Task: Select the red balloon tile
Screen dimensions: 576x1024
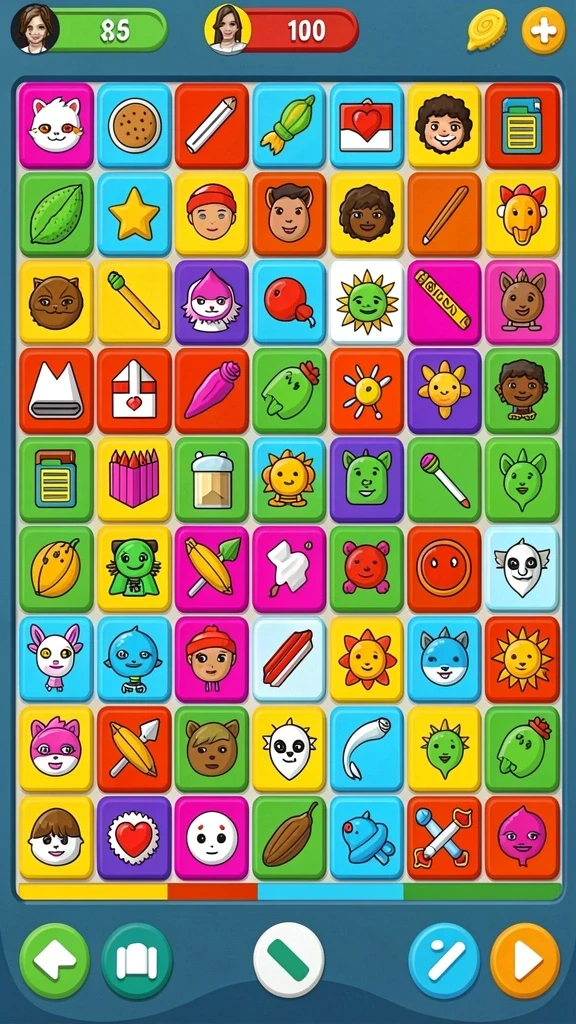Action: 289,302
